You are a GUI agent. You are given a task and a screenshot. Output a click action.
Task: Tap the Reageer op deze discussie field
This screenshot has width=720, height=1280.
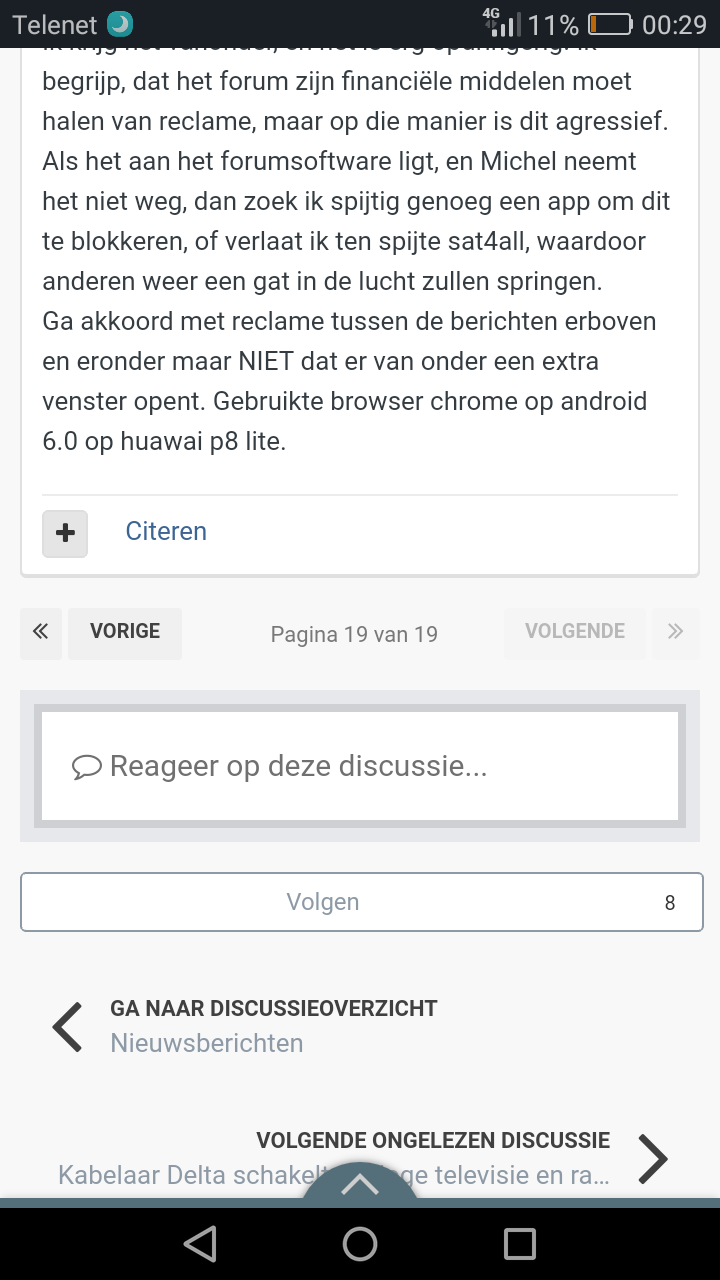360,766
